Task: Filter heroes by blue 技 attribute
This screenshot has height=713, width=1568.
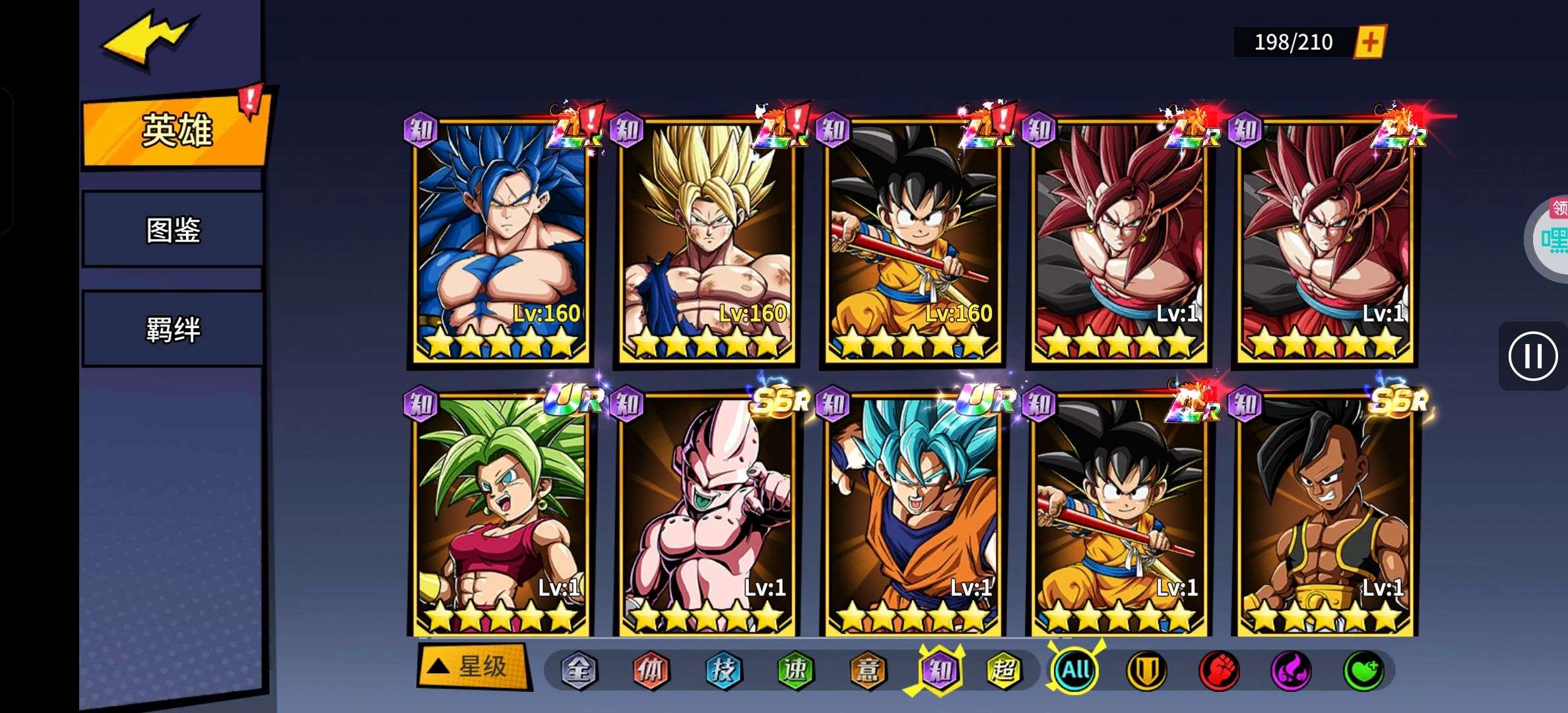Action: [x=723, y=671]
